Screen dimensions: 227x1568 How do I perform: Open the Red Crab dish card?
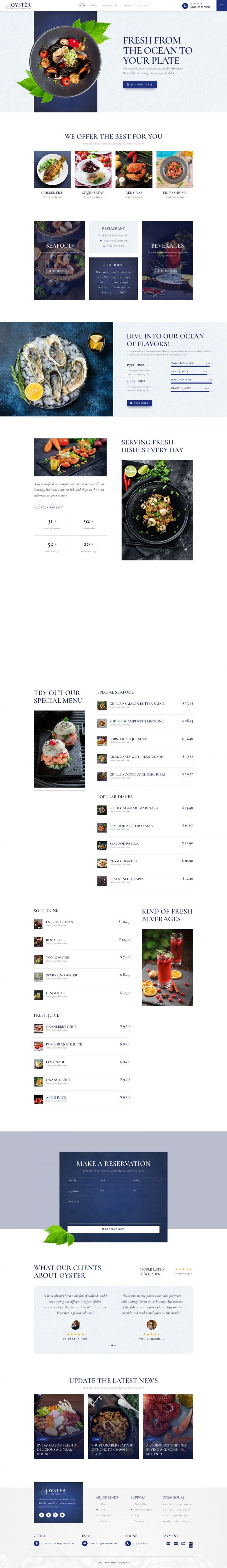134,170
